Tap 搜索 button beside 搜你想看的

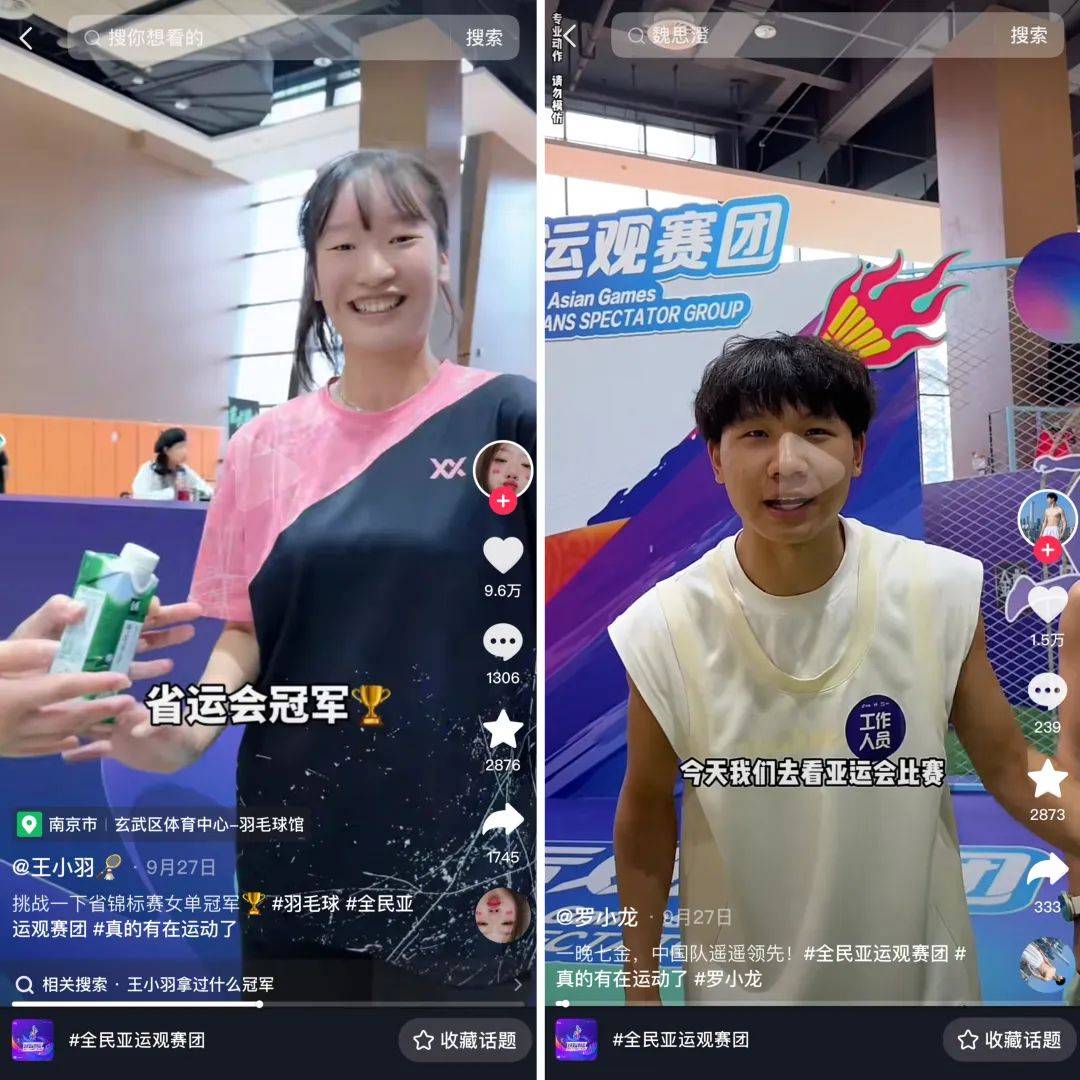point(484,38)
